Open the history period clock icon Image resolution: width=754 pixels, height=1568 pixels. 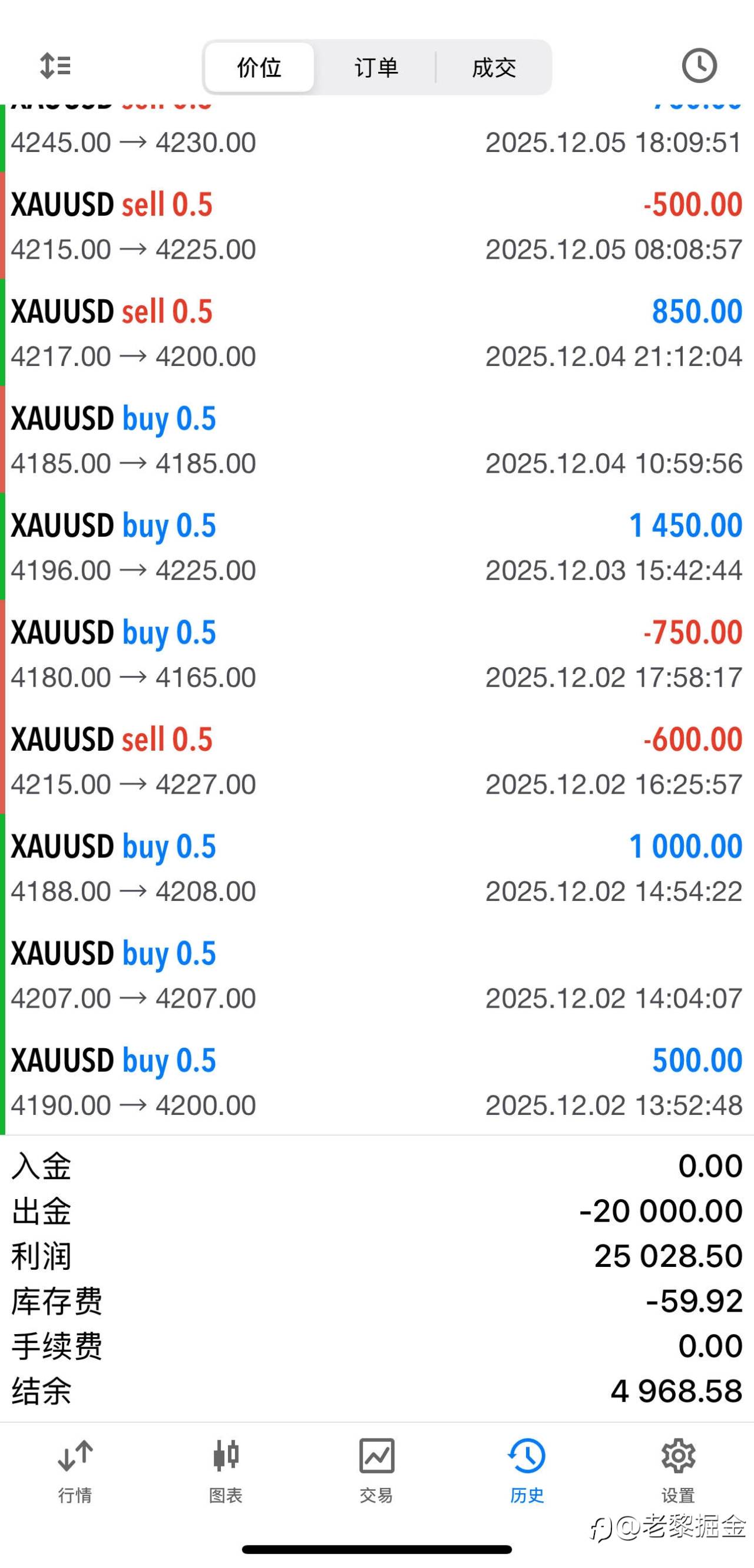click(x=699, y=66)
